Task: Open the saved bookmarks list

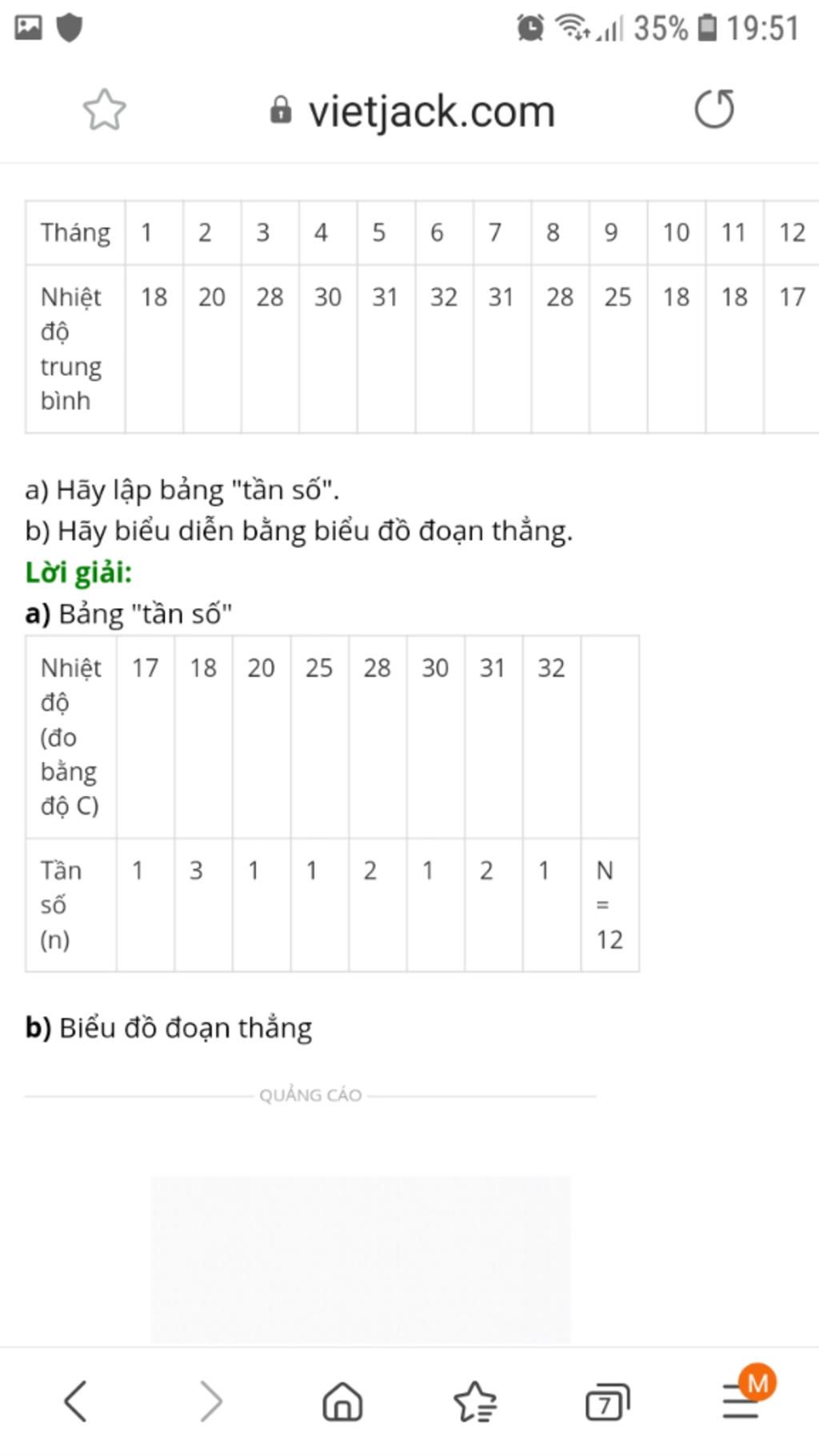Action: [x=475, y=1402]
